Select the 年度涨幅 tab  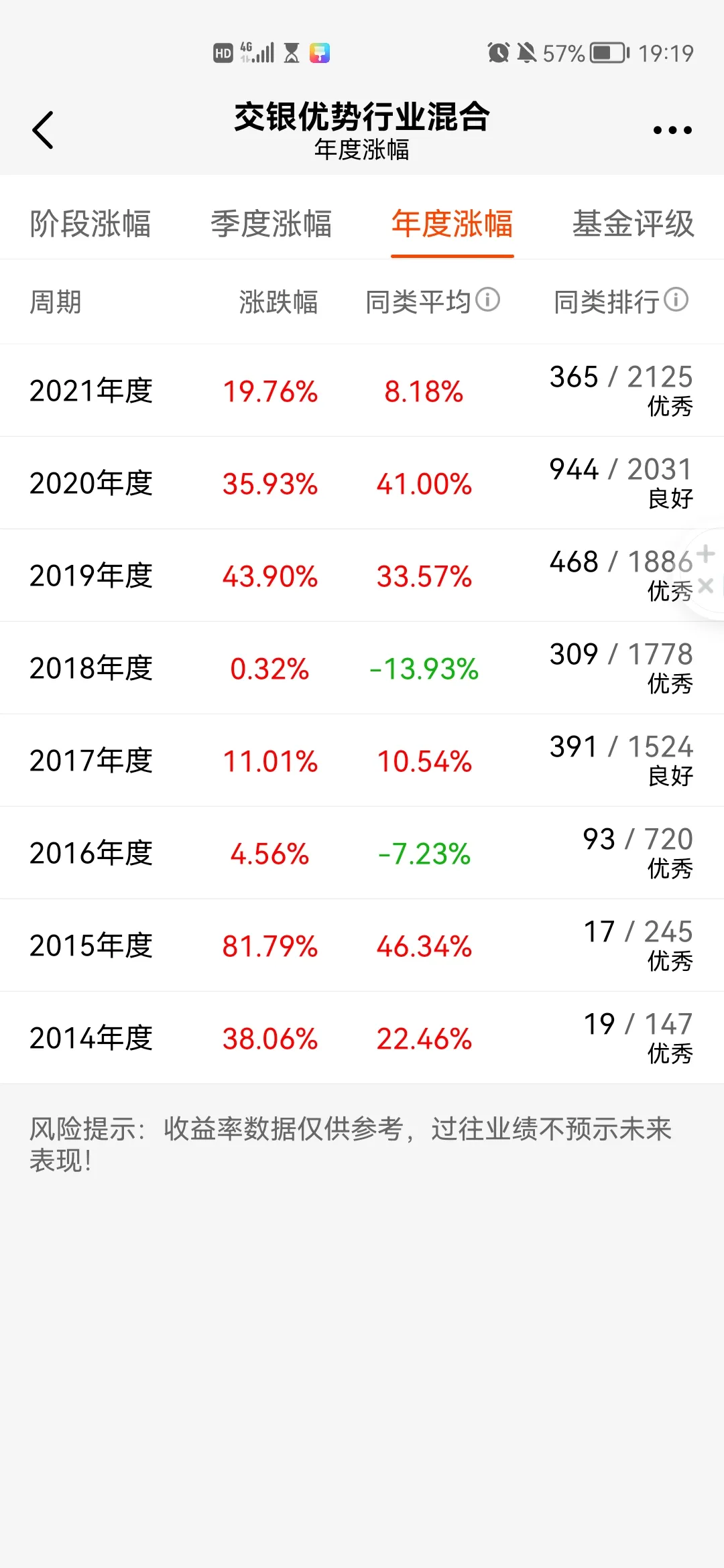[452, 224]
